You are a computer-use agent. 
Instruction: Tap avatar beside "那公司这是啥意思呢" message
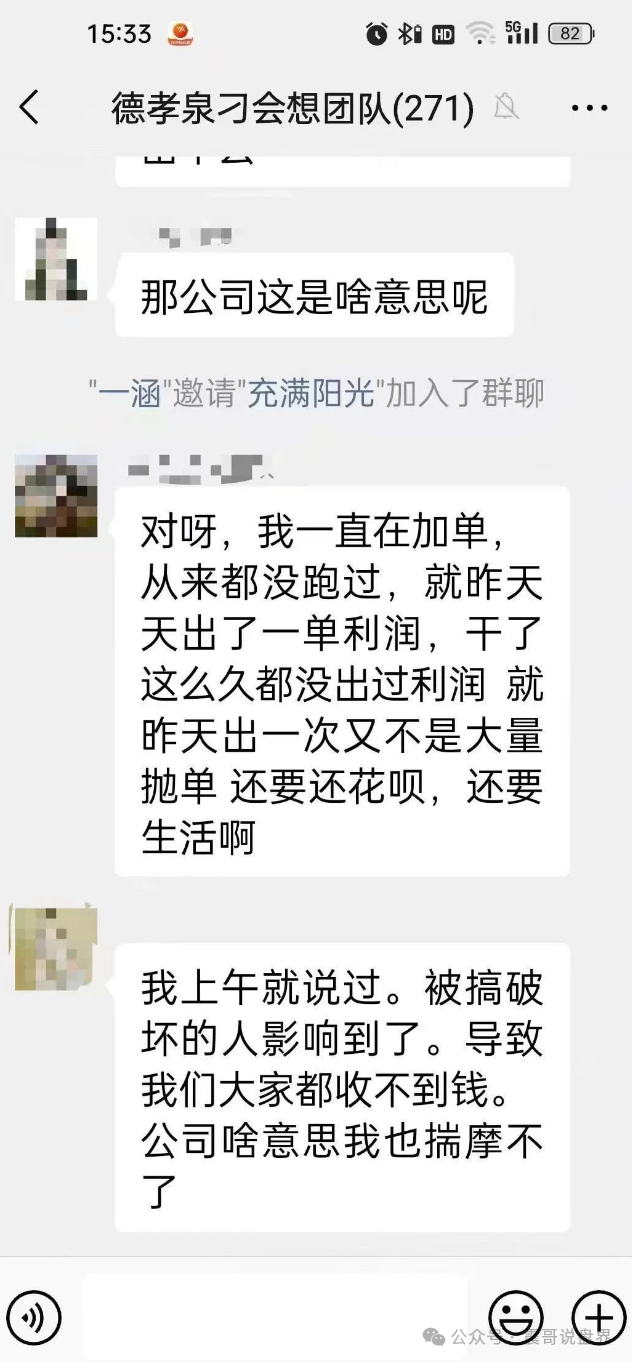pos(56,260)
